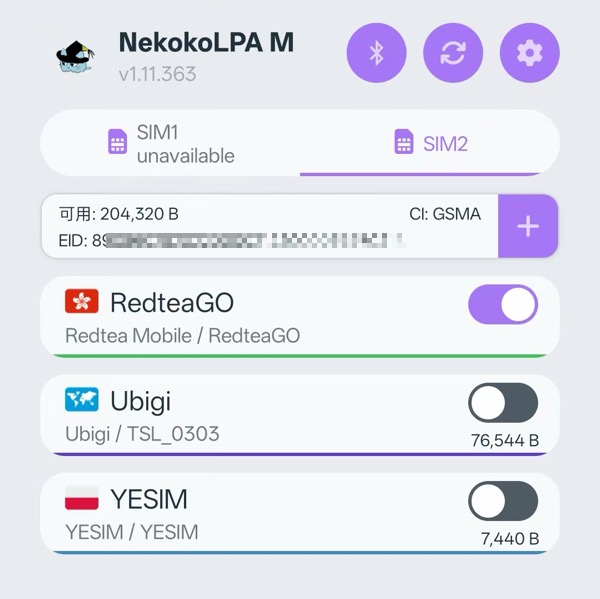Enable the Ubigi profile switch
The image size is (600, 599).
tap(503, 403)
